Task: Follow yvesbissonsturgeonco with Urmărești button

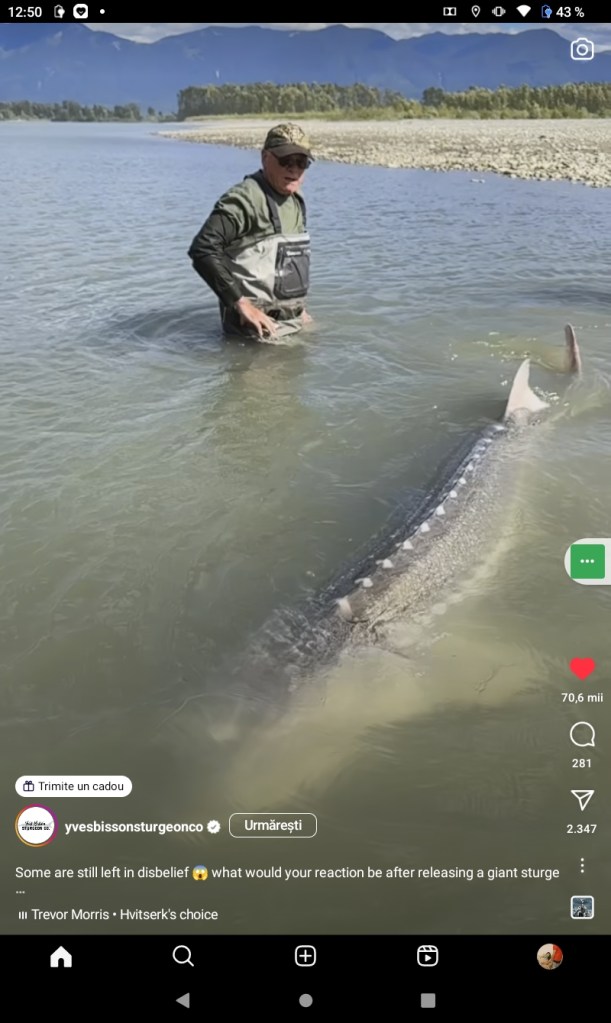Action: [272, 825]
